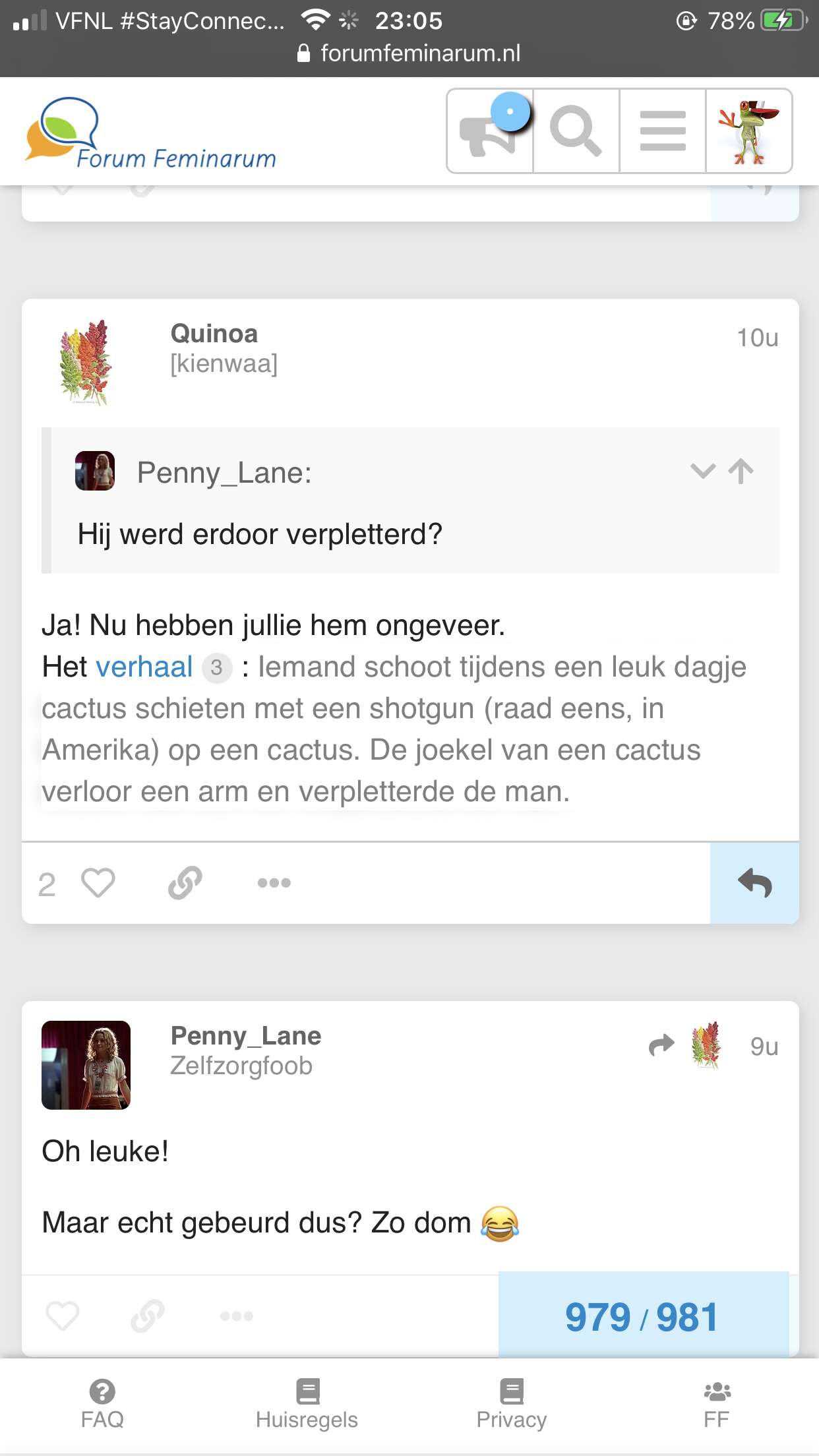View Quinoa's profile avatar
The height and width of the screenshot is (1456, 819).
(86, 363)
